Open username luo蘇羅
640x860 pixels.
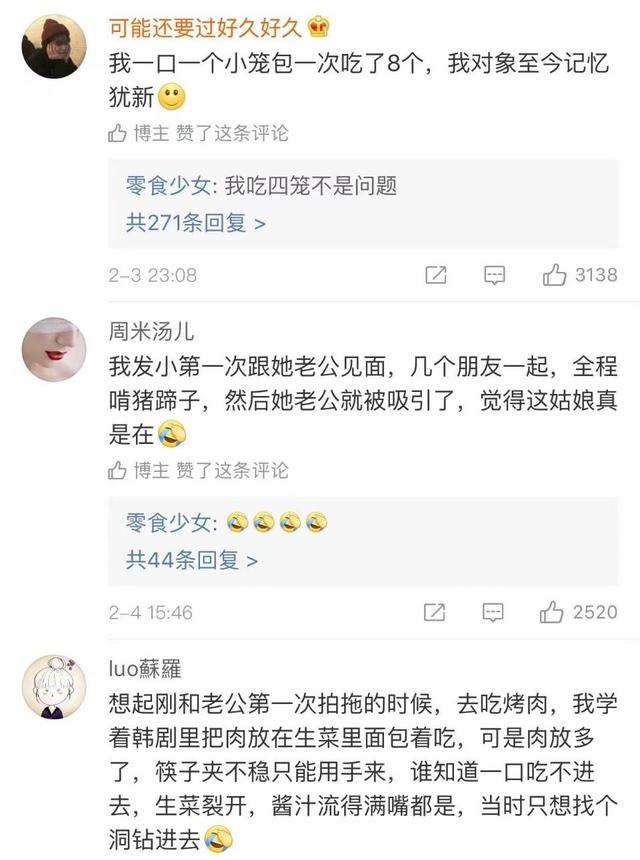(x=146, y=669)
